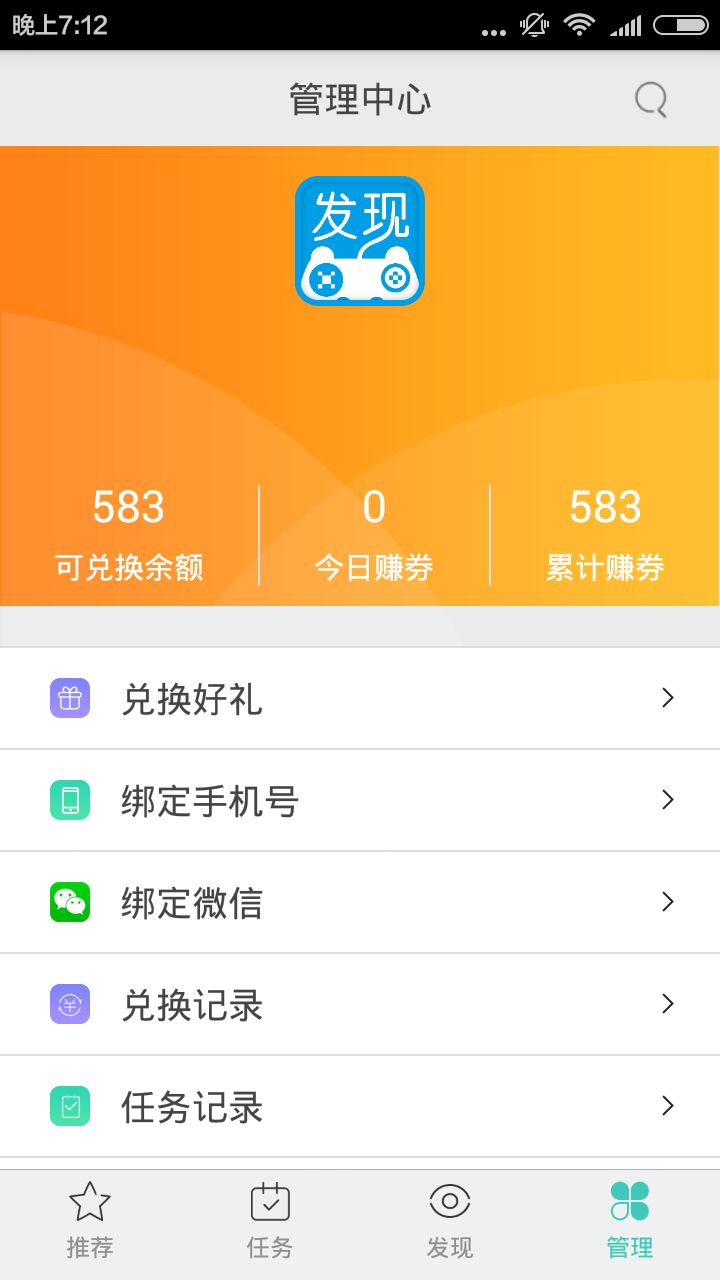Tap the 发现 profile avatar
Viewport: 720px width, 1280px height.
point(360,241)
